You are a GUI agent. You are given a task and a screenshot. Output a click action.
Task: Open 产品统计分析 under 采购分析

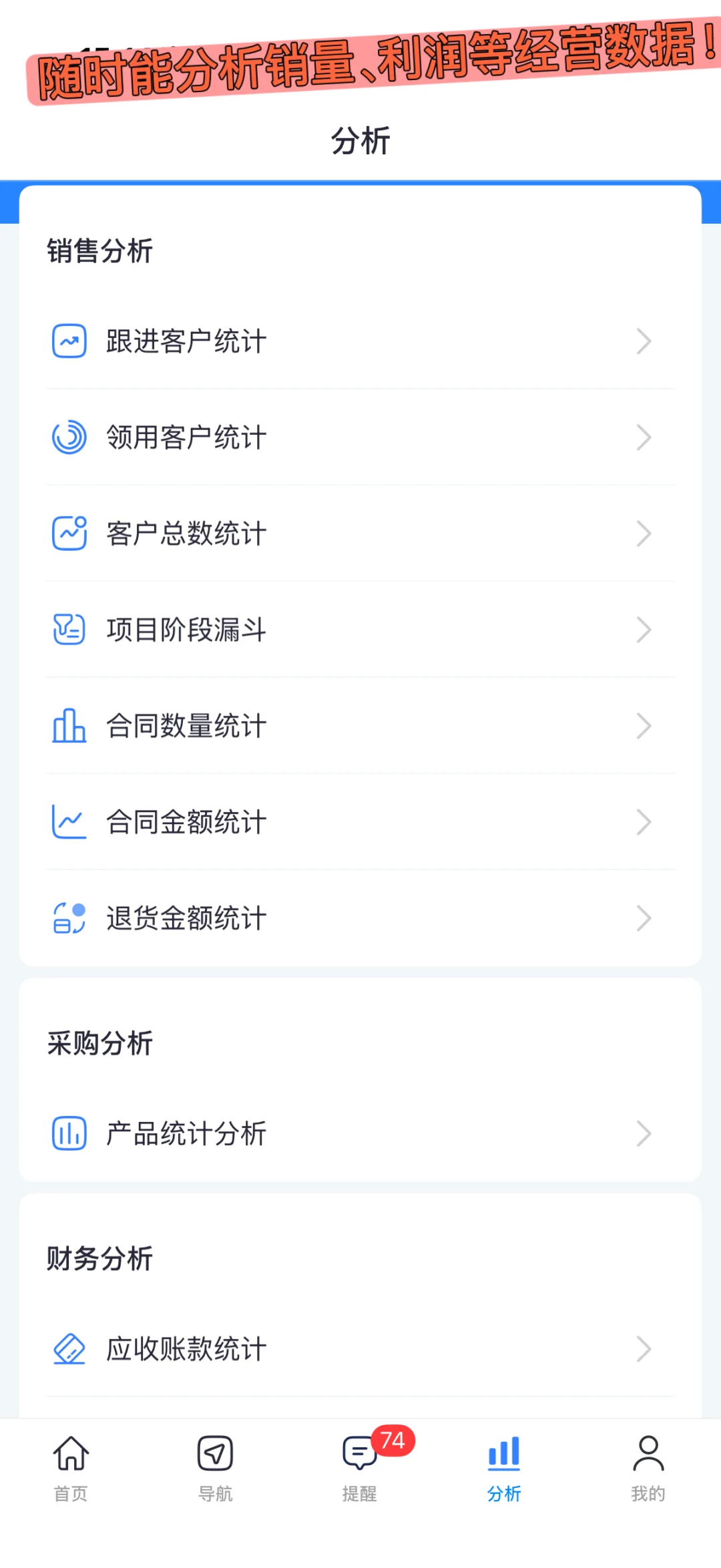pyautogui.click(x=360, y=1133)
